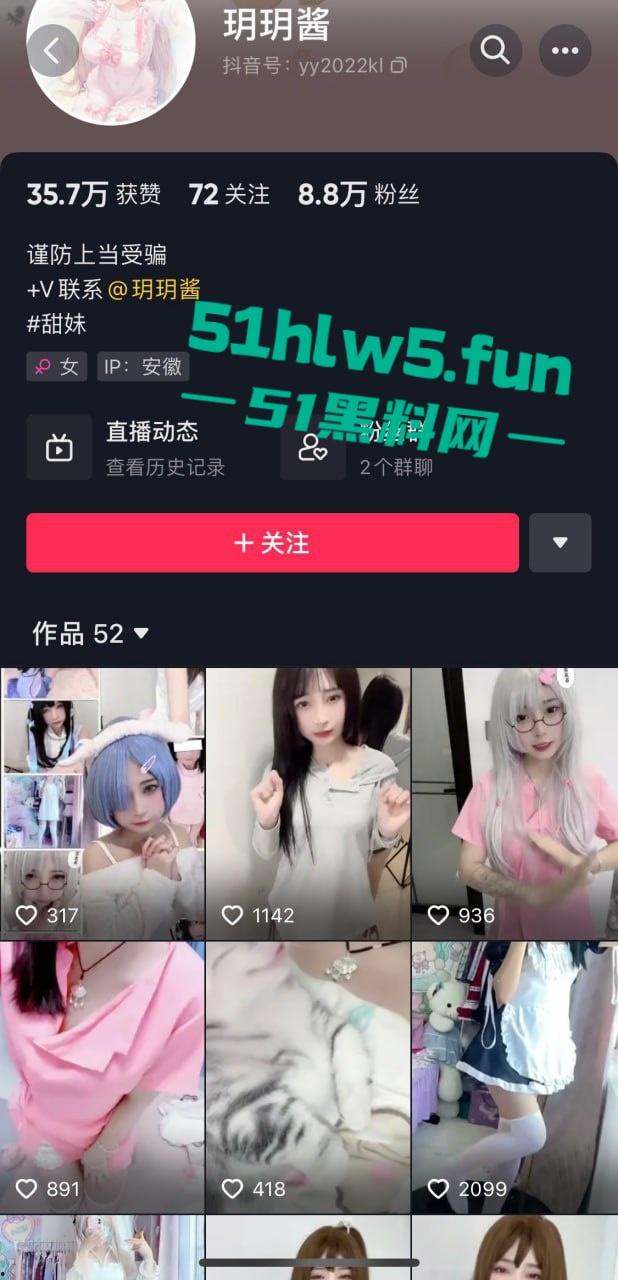Image resolution: width=618 pixels, height=1280 pixels.
Task: Play the video with 317 likes
Action: click(102, 803)
